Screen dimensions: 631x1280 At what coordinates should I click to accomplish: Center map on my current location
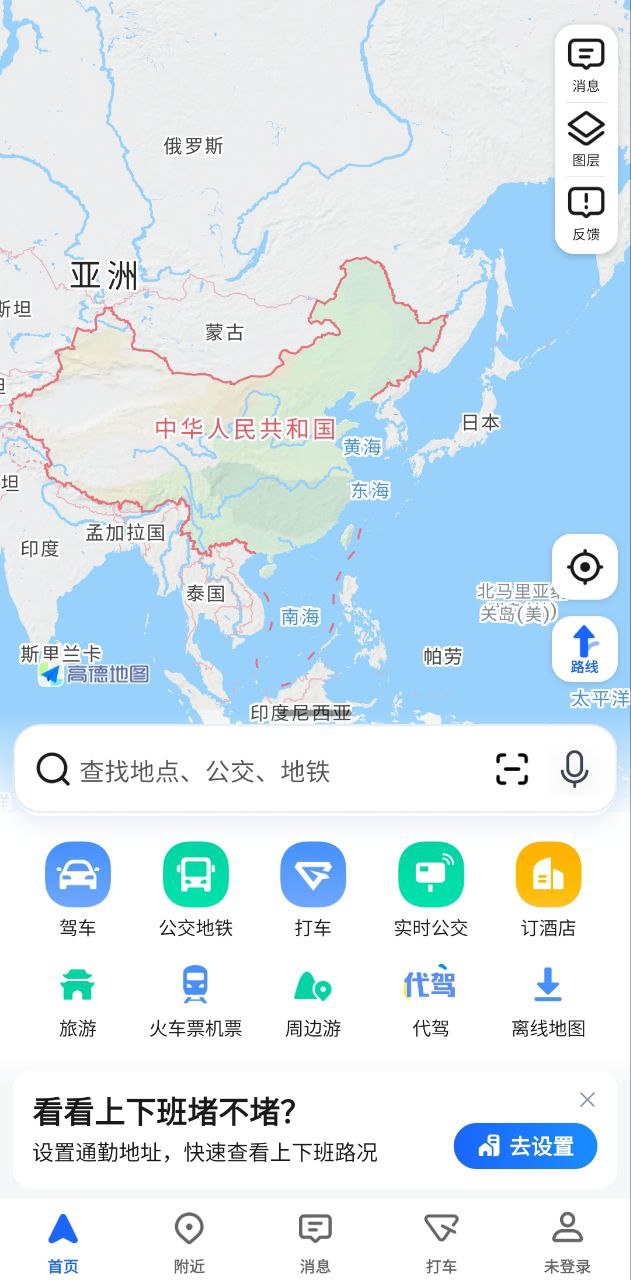(x=585, y=567)
